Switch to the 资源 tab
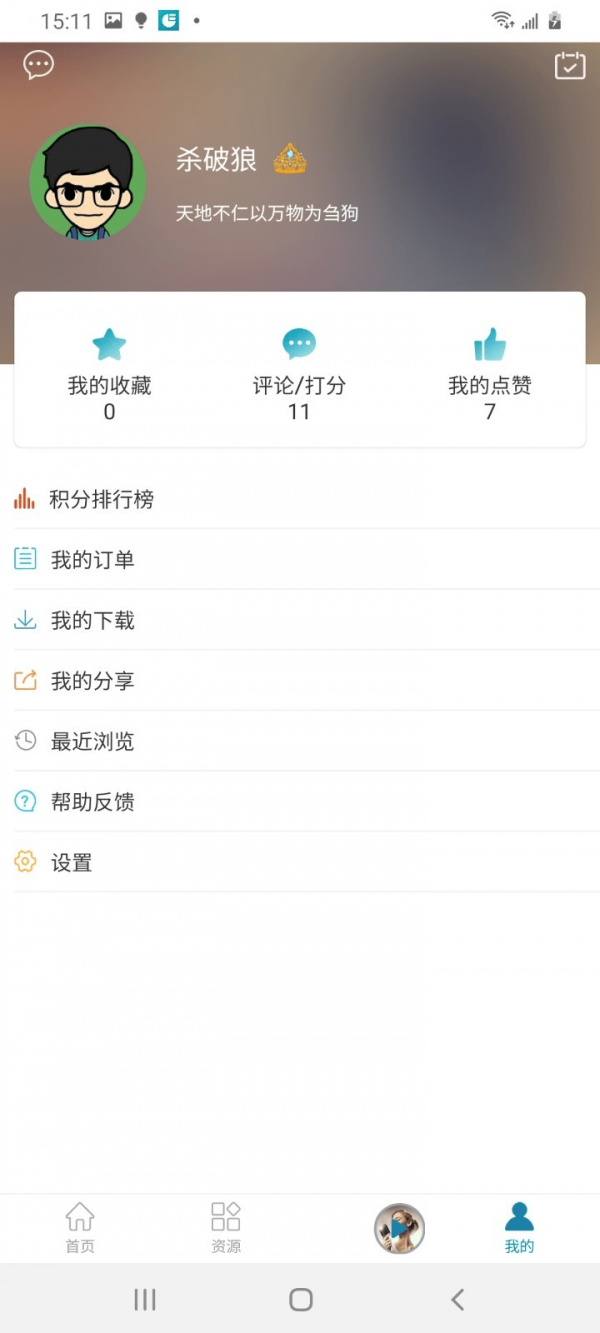This screenshot has width=600, height=1333. point(226,1228)
